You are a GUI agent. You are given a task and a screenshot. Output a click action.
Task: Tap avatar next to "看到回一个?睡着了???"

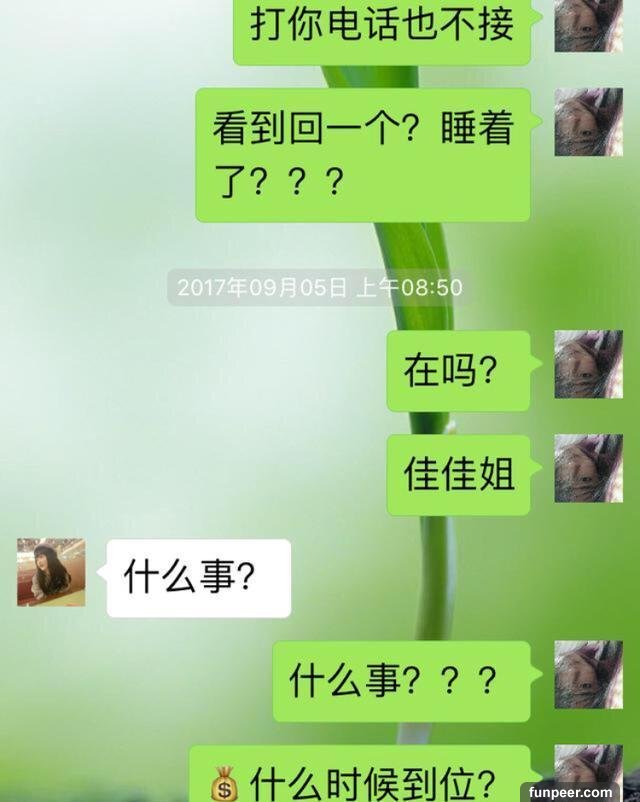pyautogui.click(x=589, y=122)
